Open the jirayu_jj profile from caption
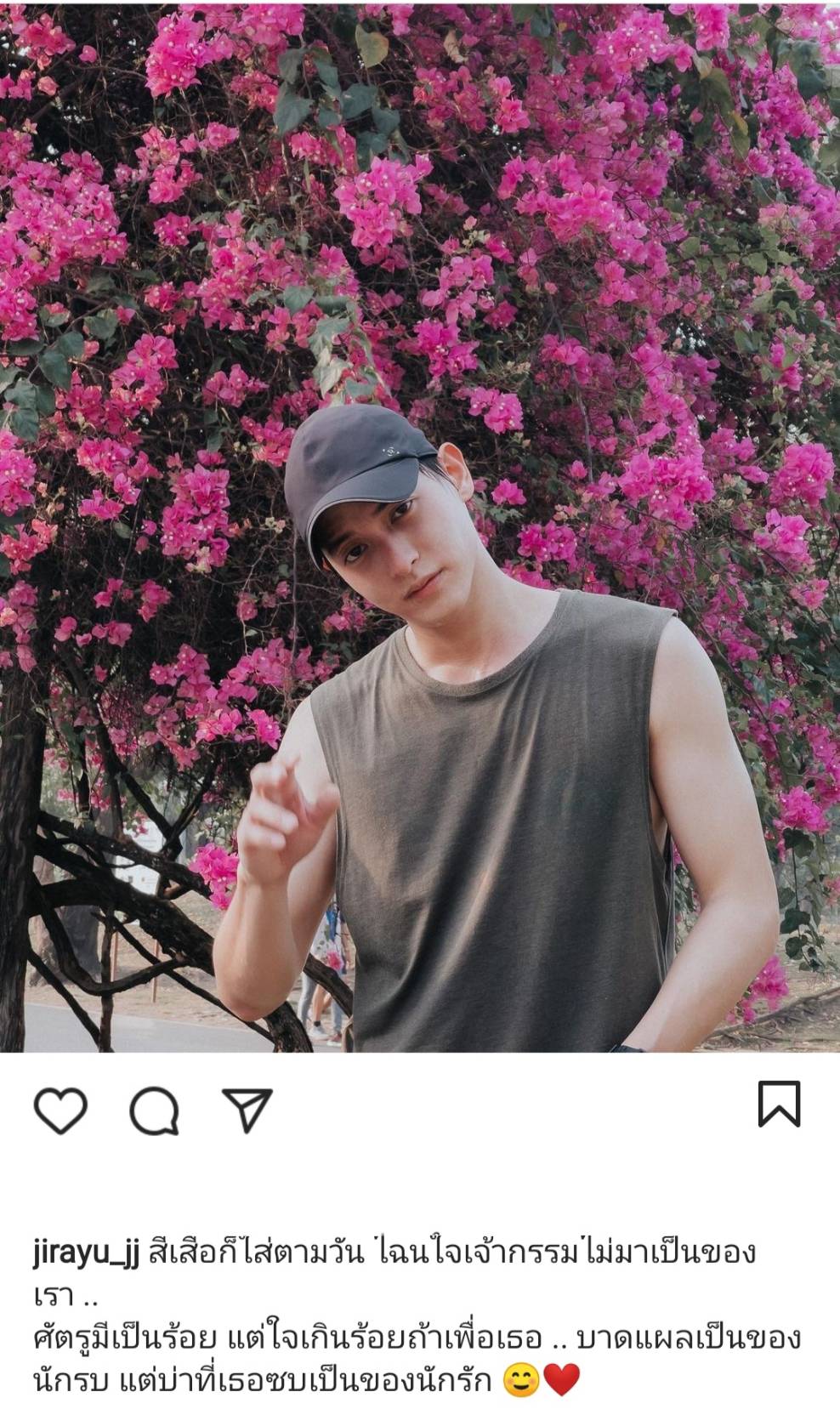The height and width of the screenshot is (1409, 840). (85, 1253)
